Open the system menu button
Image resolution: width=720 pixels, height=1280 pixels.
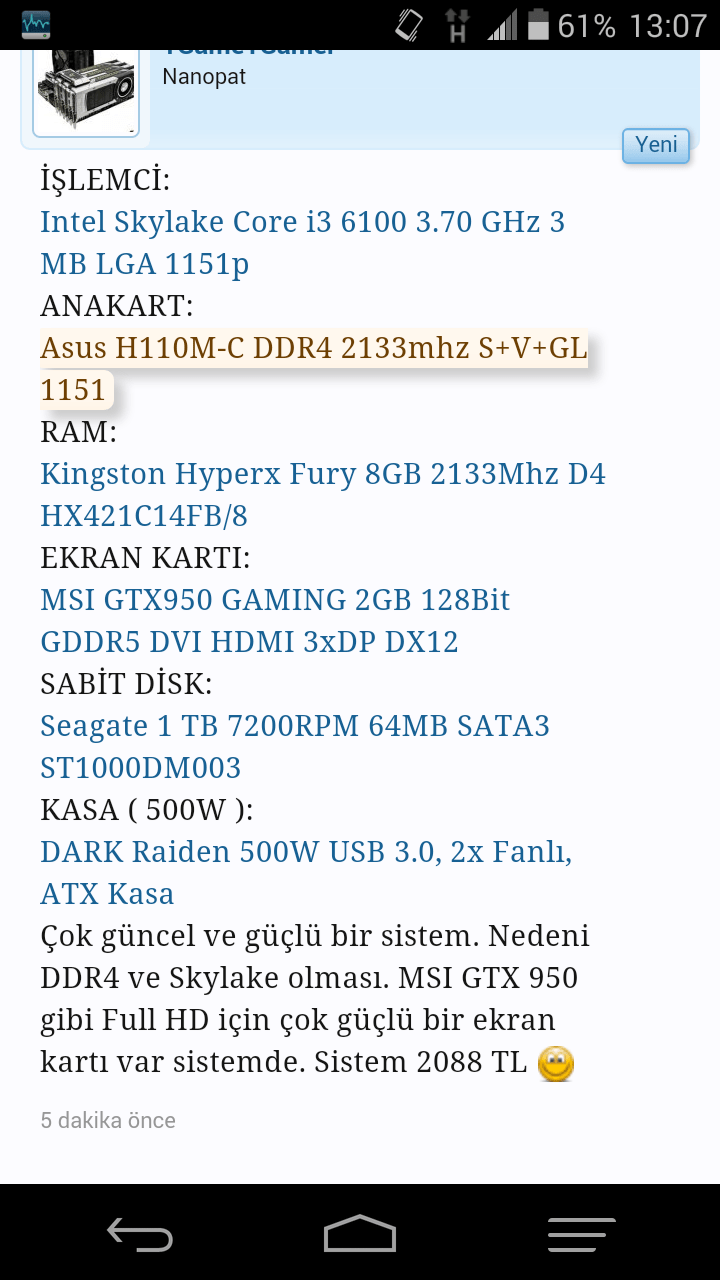coord(581,1235)
